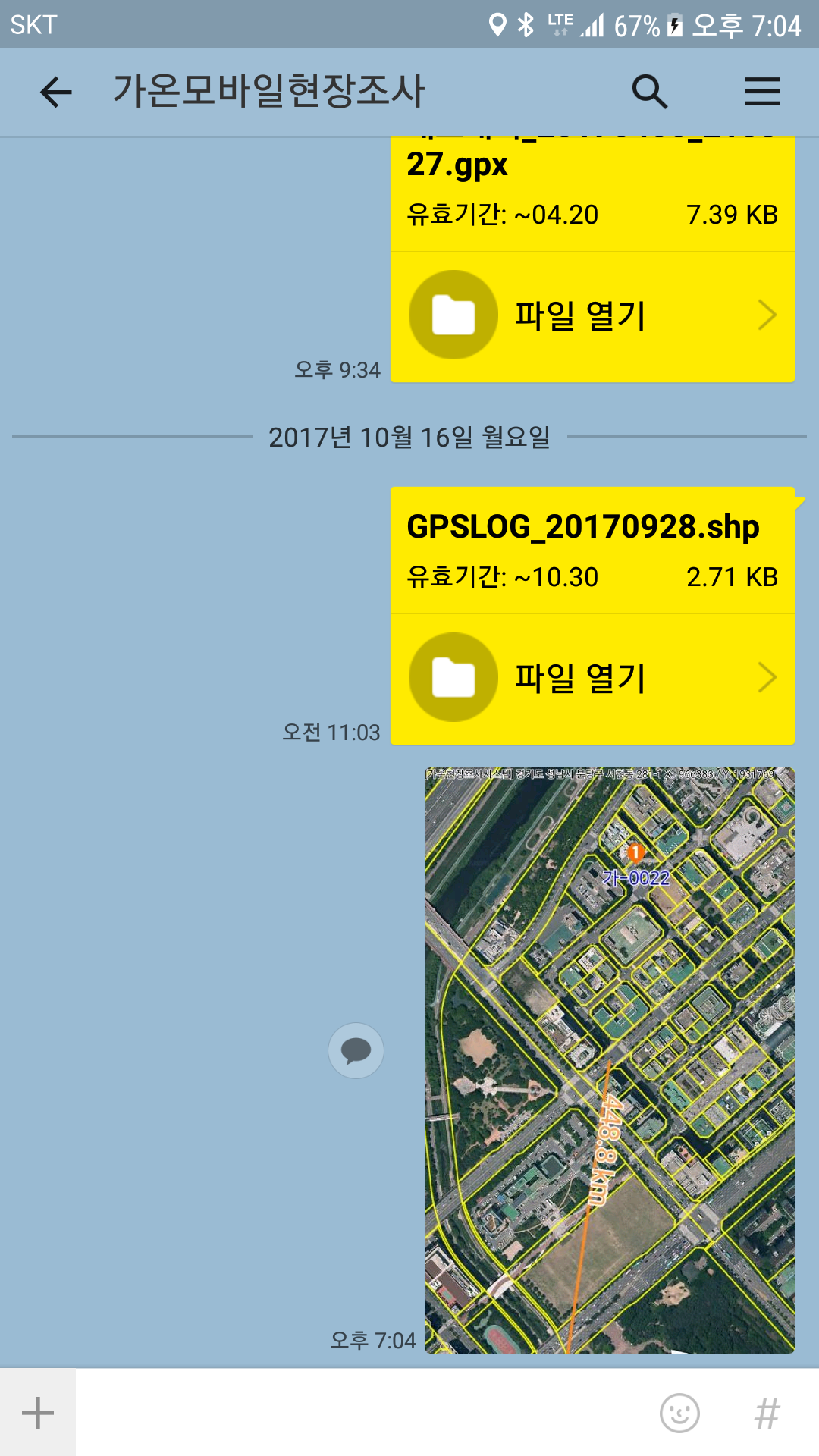819x1456 pixels.
Task: Open the chat room hamburger menu
Action: tap(762, 92)
